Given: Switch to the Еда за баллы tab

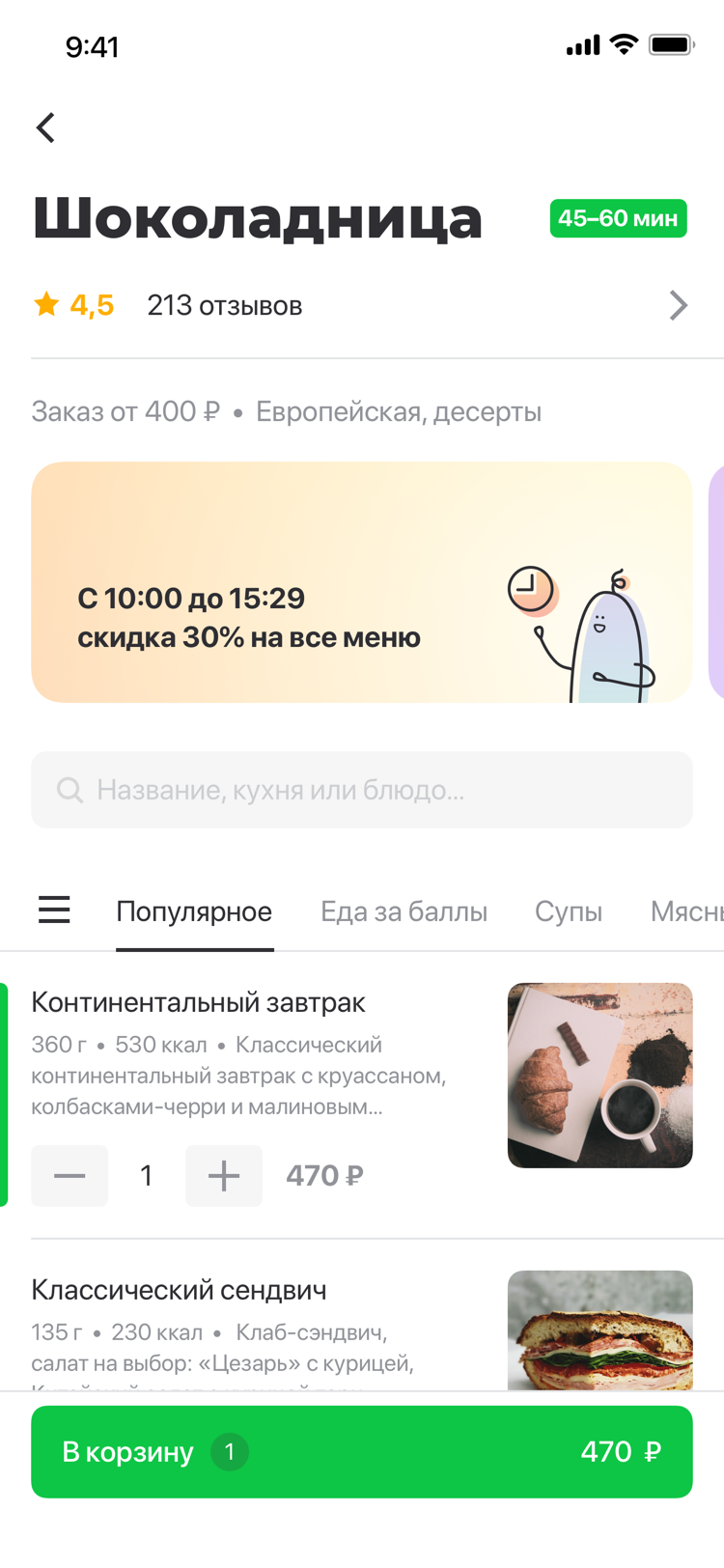Looking at the screenshot, I should 404,911.
